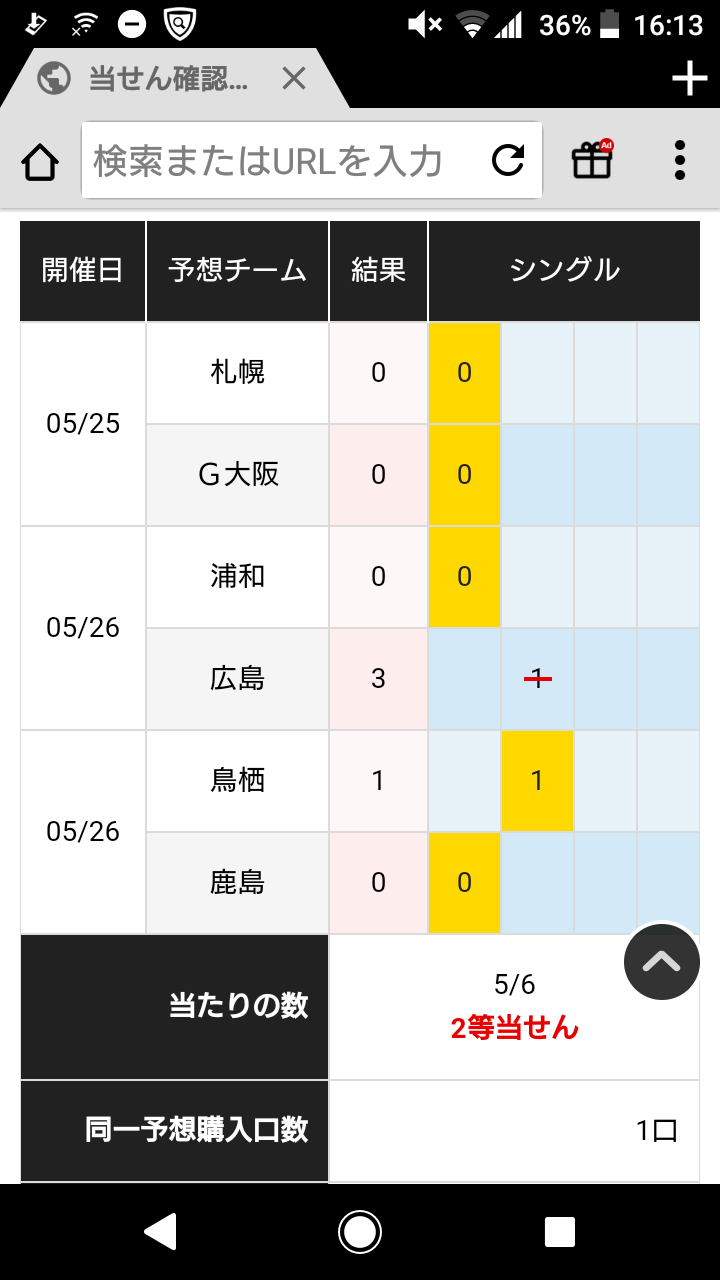Close the 当せん確認 browser tab
720x1280 pixels.
[x=294, y=78]
